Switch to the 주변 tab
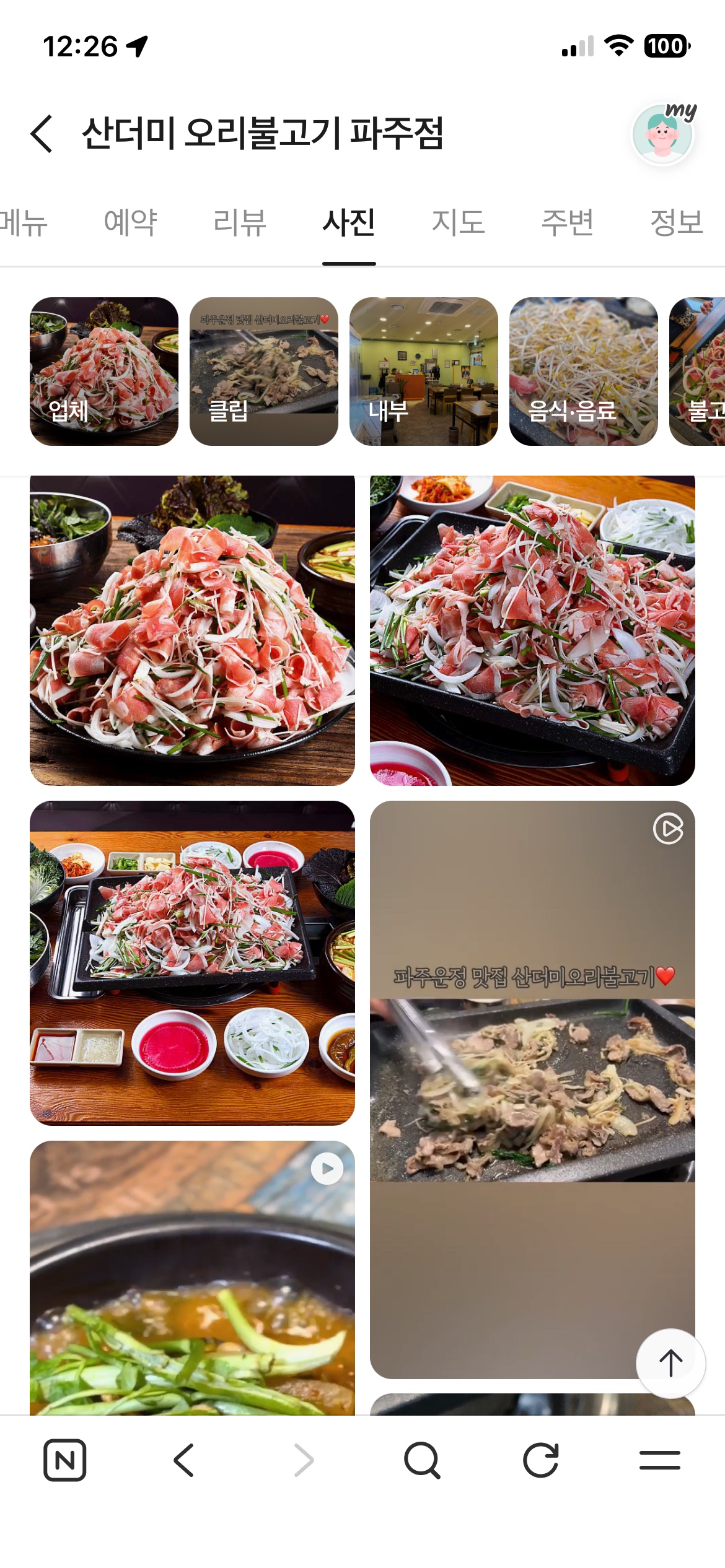This screenshot has height=1568, width=725. (567, 222)
